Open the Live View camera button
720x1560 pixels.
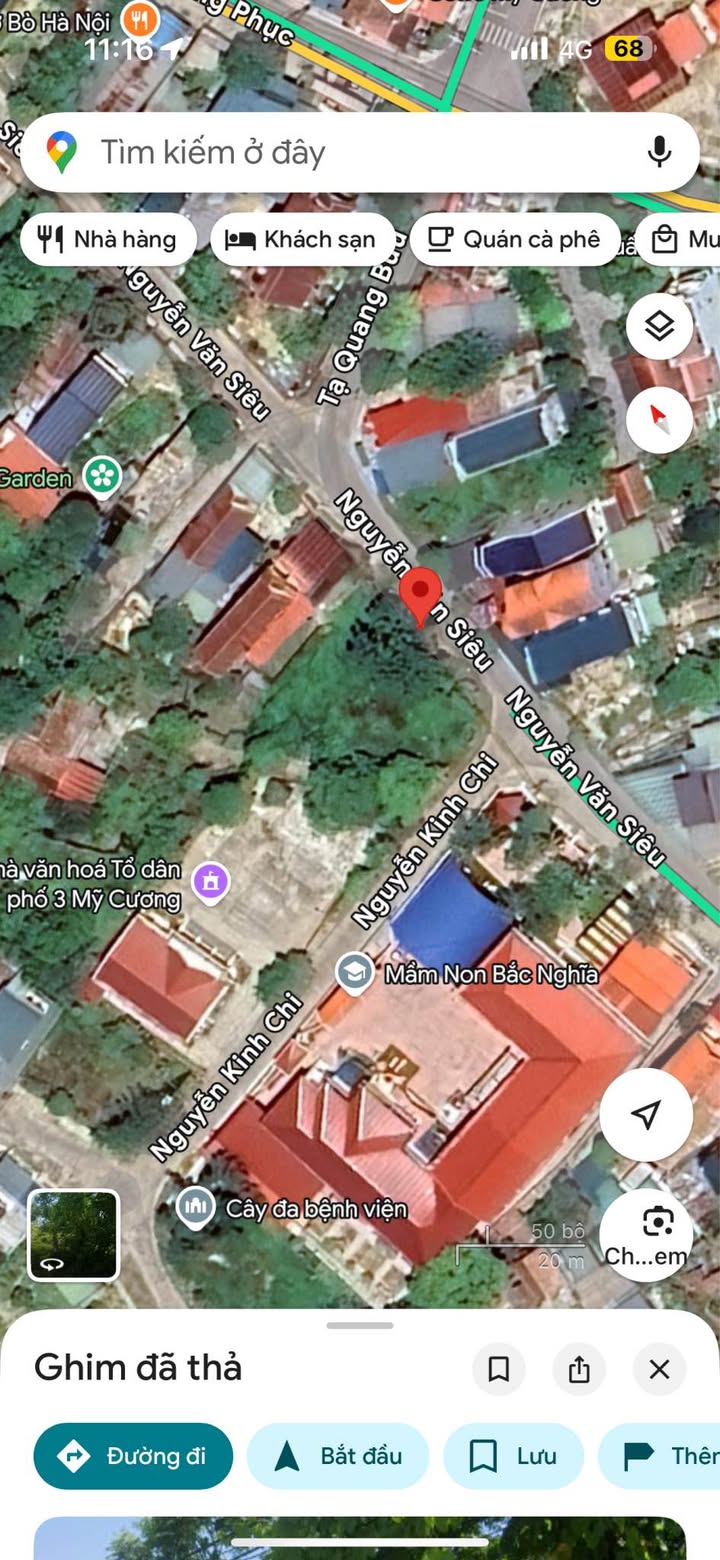[x=646, y=1235]
